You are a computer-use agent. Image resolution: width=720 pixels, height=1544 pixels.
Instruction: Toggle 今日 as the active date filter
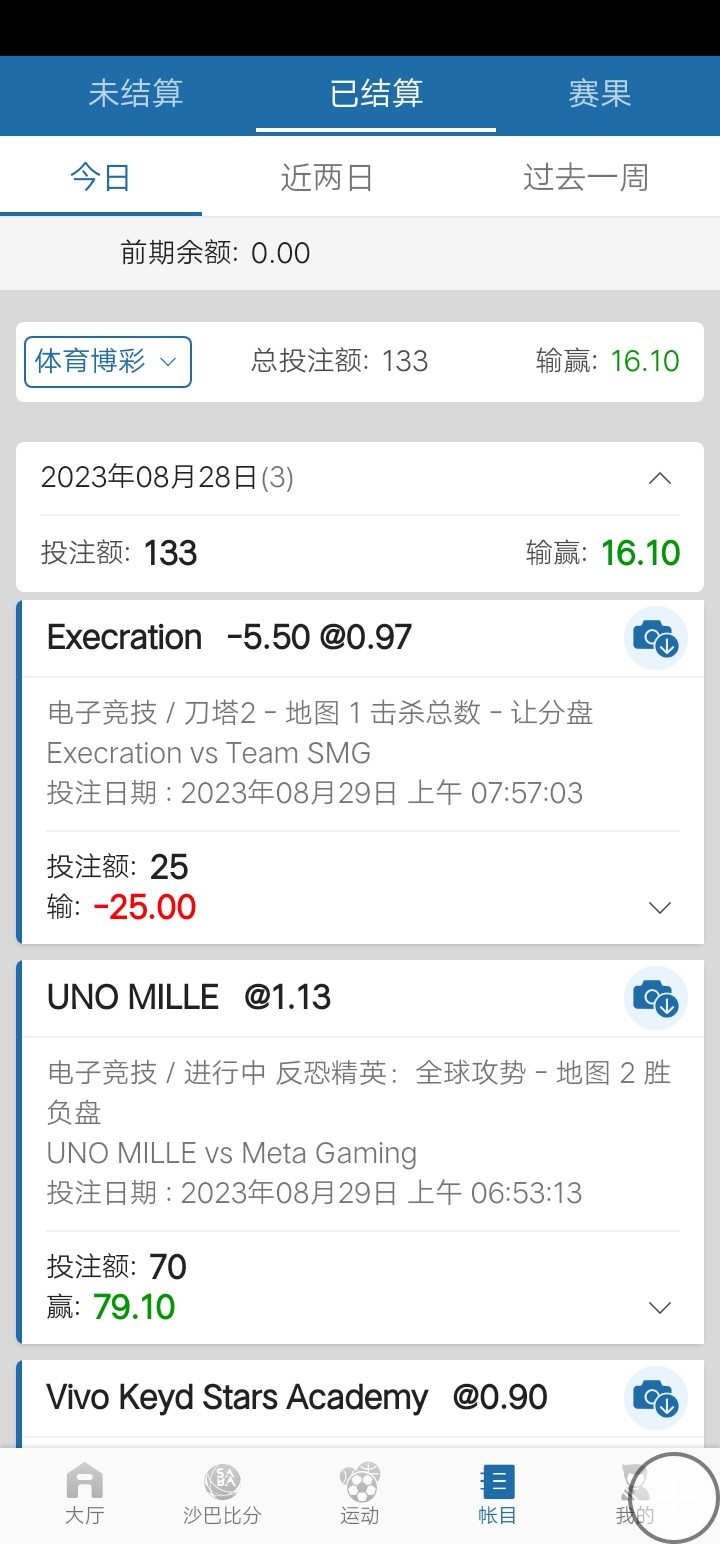coord(101,176)
